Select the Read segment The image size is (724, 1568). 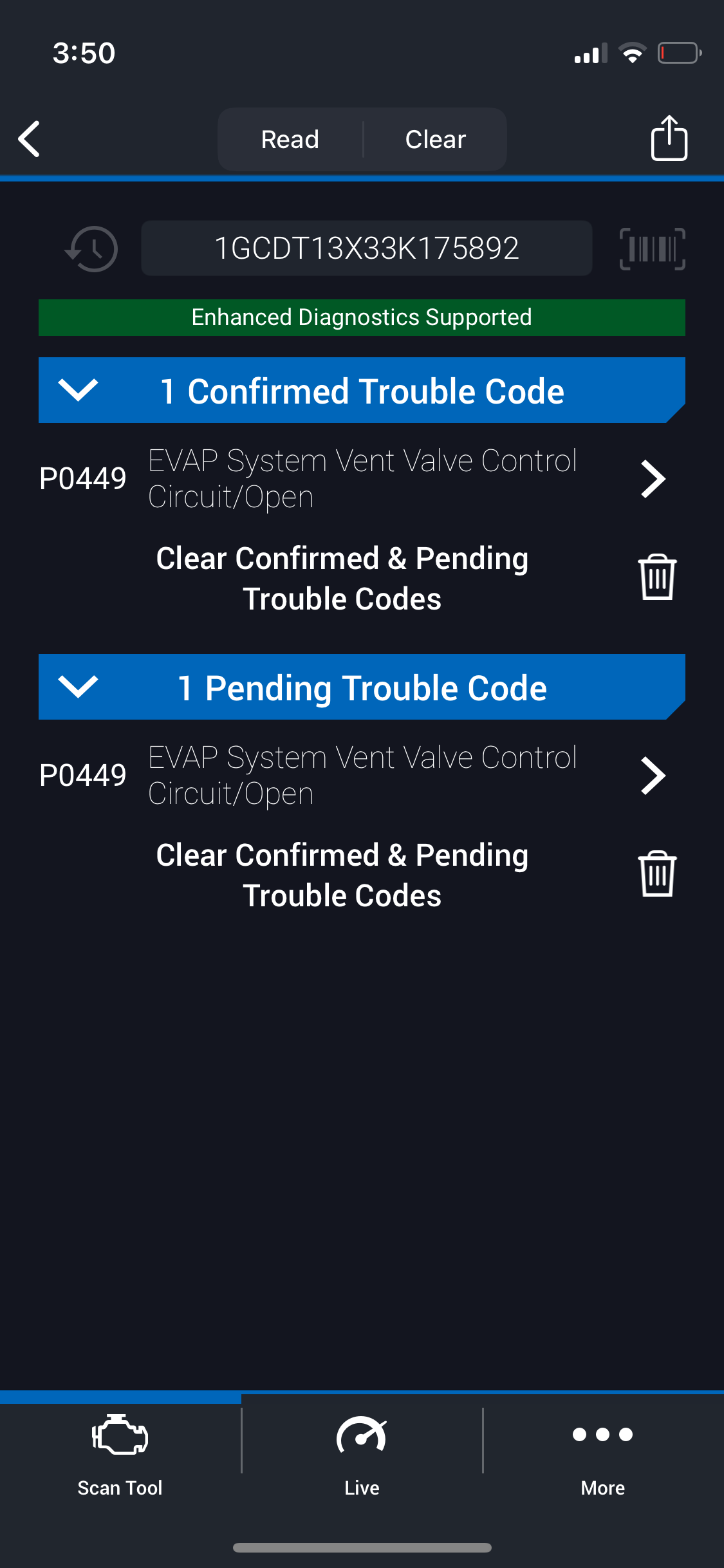point(290,139)
